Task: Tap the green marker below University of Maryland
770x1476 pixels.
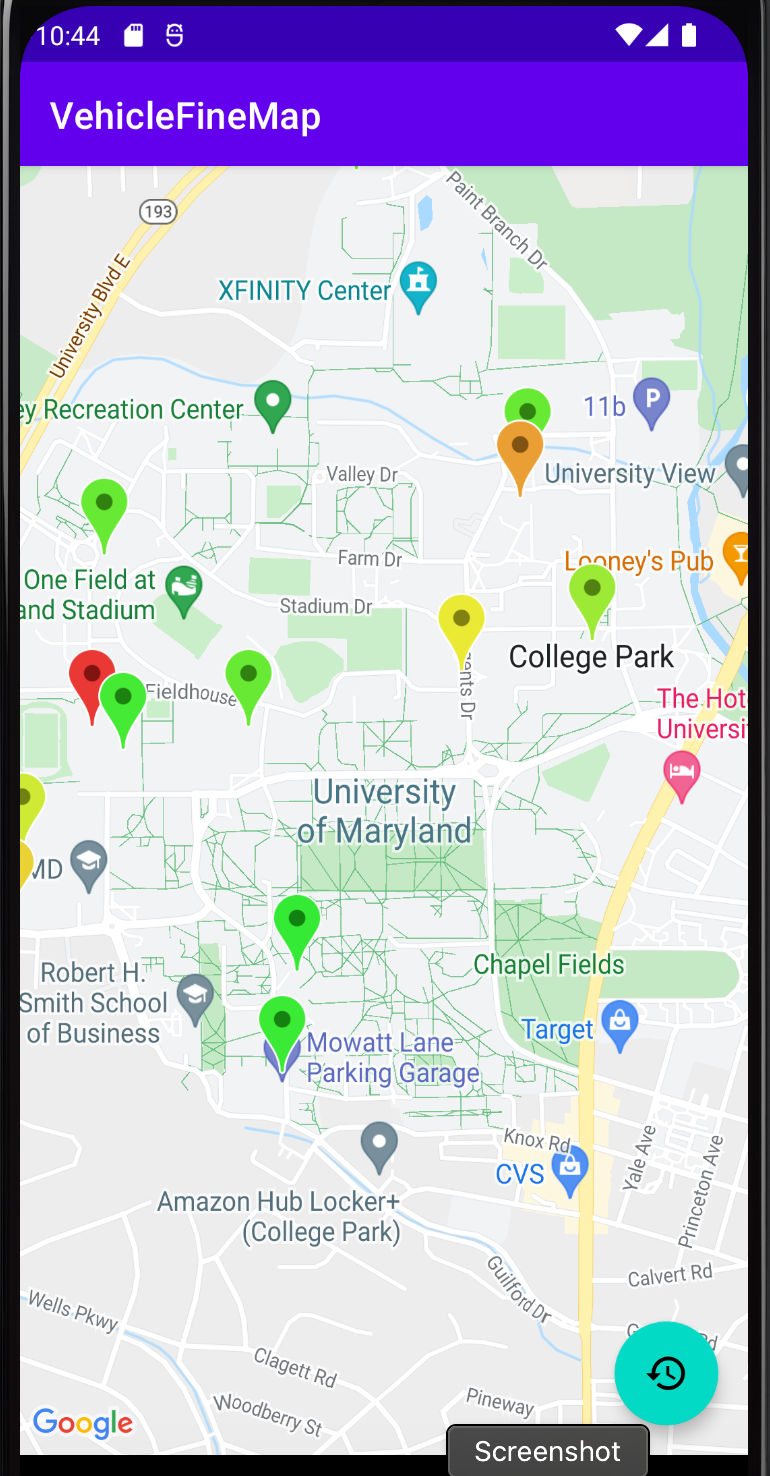Action: (x=297, y=922)
